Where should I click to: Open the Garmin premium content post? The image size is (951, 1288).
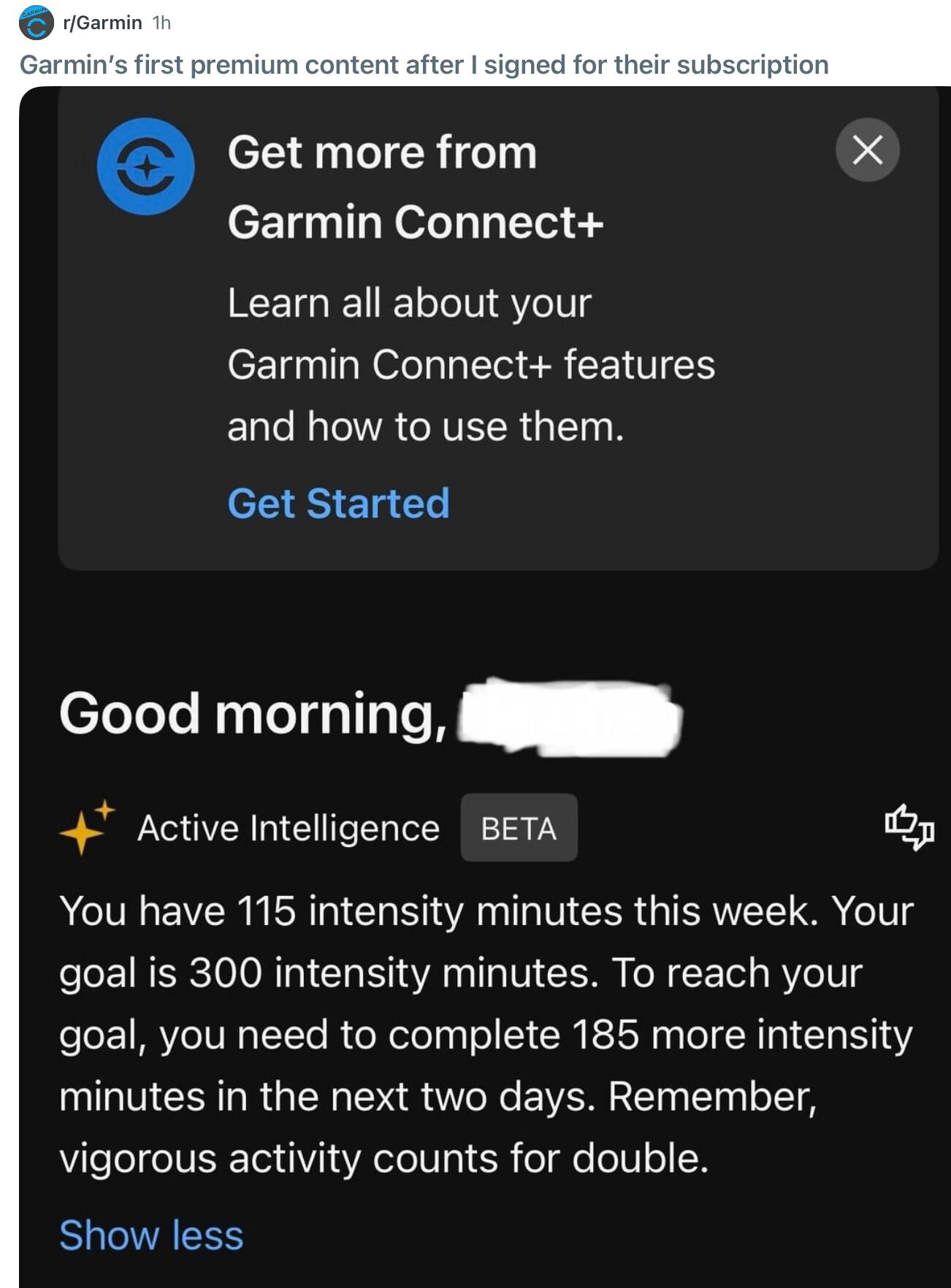(x=424, y=65)
